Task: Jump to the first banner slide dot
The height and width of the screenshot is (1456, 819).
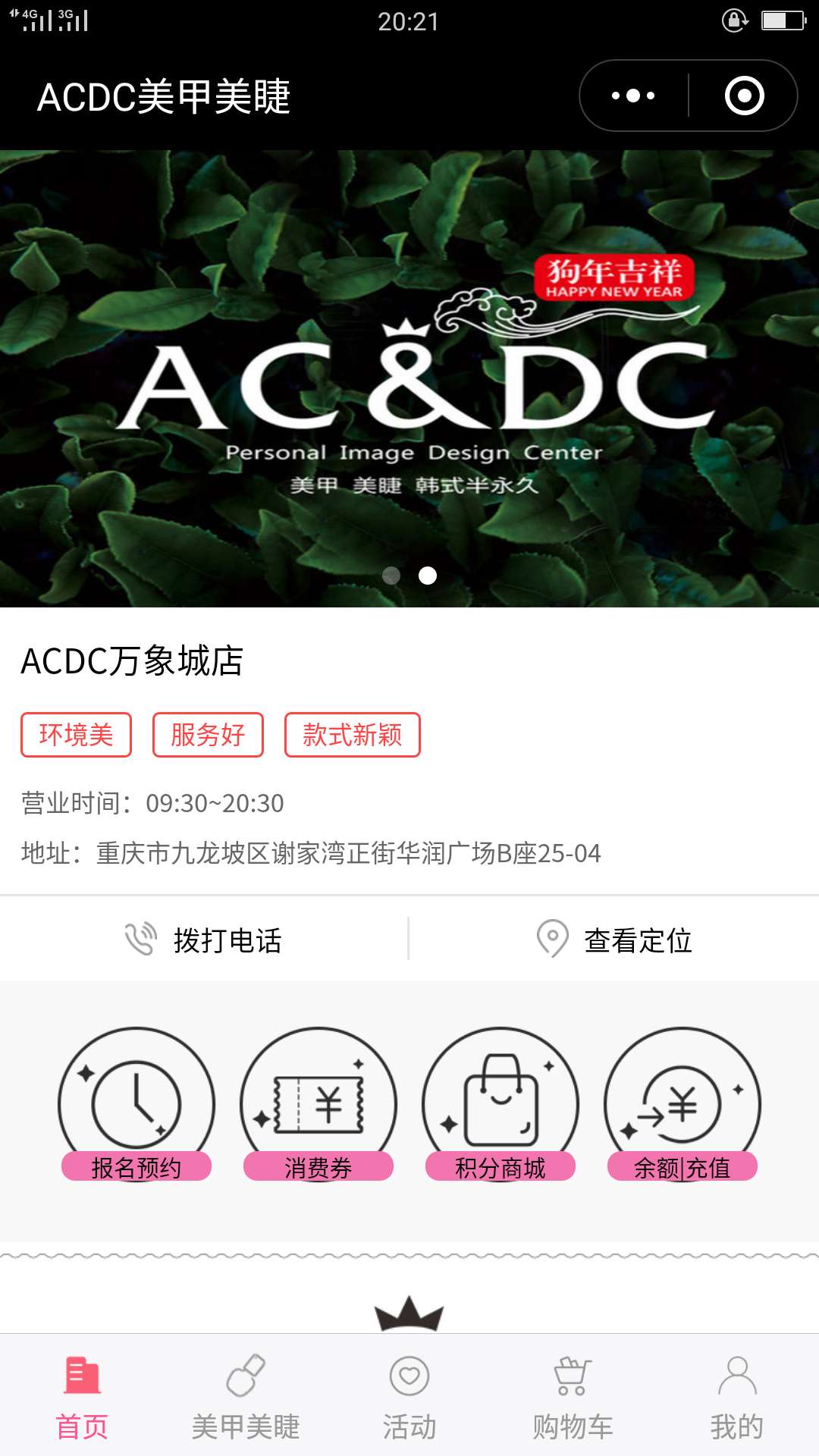Action: (391, 576)
